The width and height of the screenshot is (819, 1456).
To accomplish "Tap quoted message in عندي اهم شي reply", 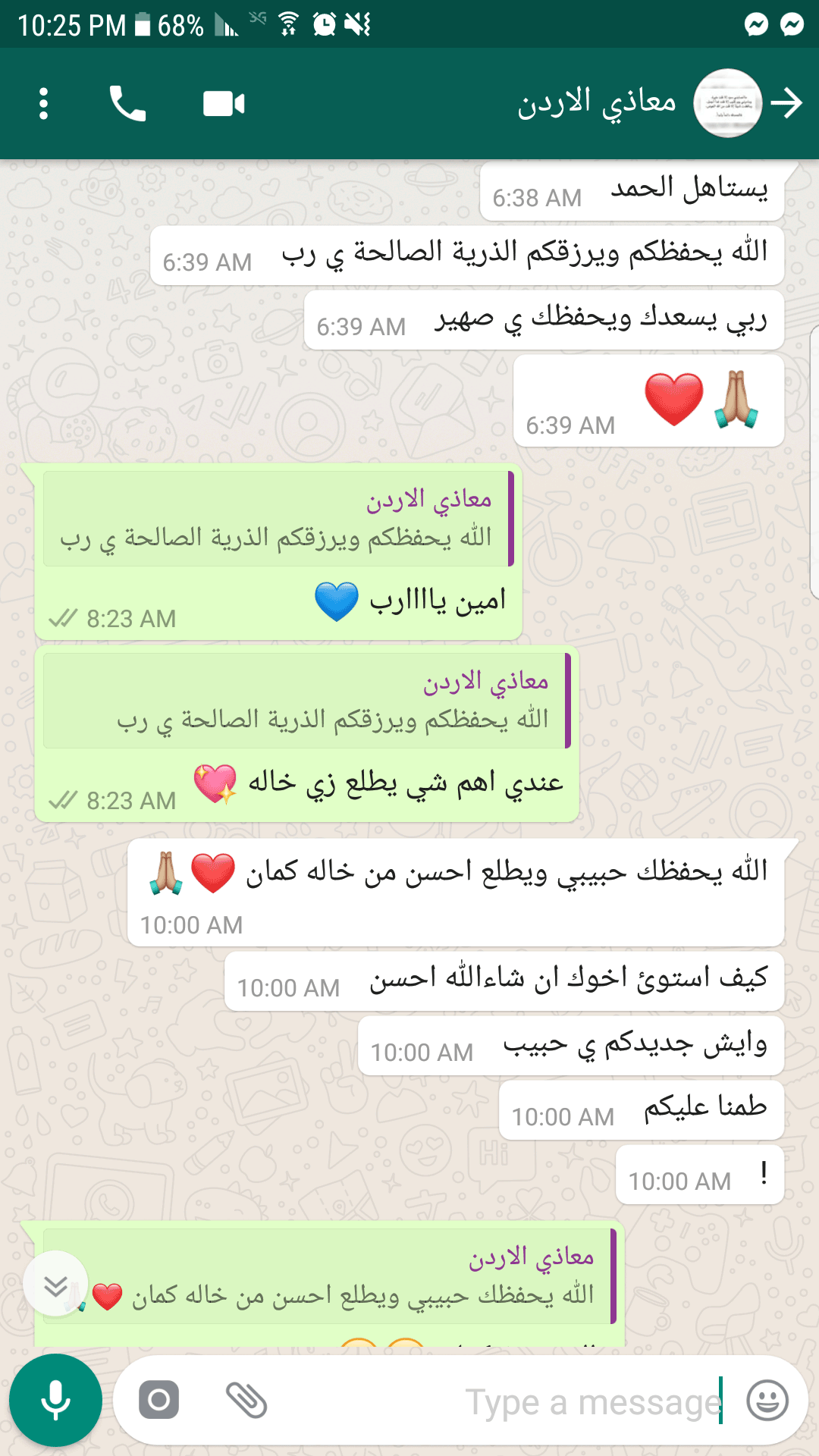I will 307,701.
